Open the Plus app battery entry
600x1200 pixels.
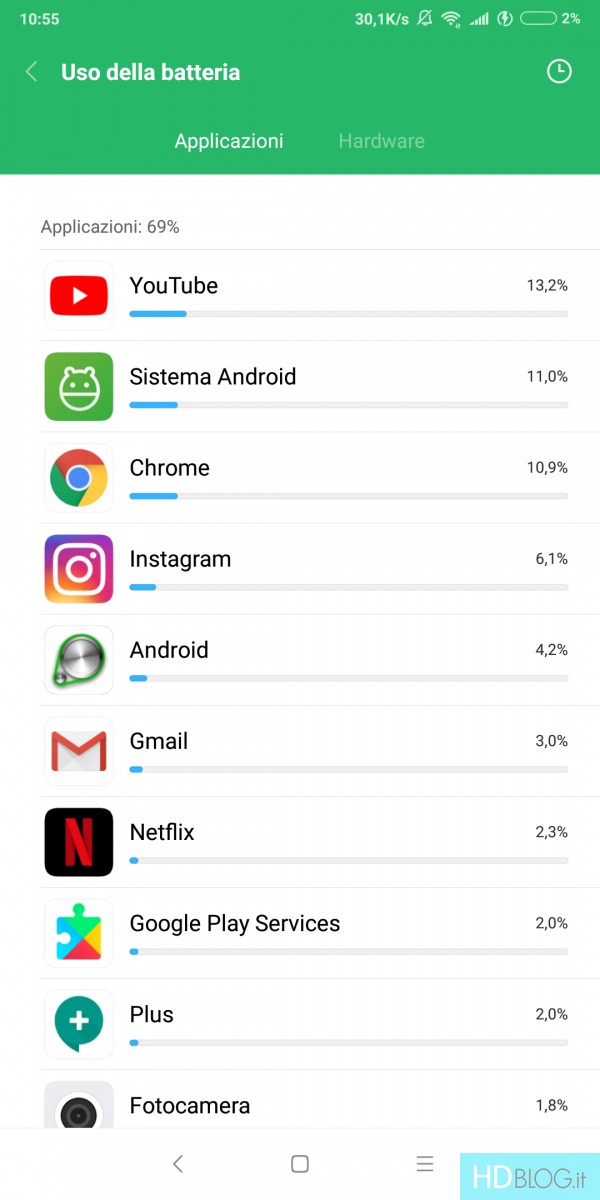pos(300,1024)
